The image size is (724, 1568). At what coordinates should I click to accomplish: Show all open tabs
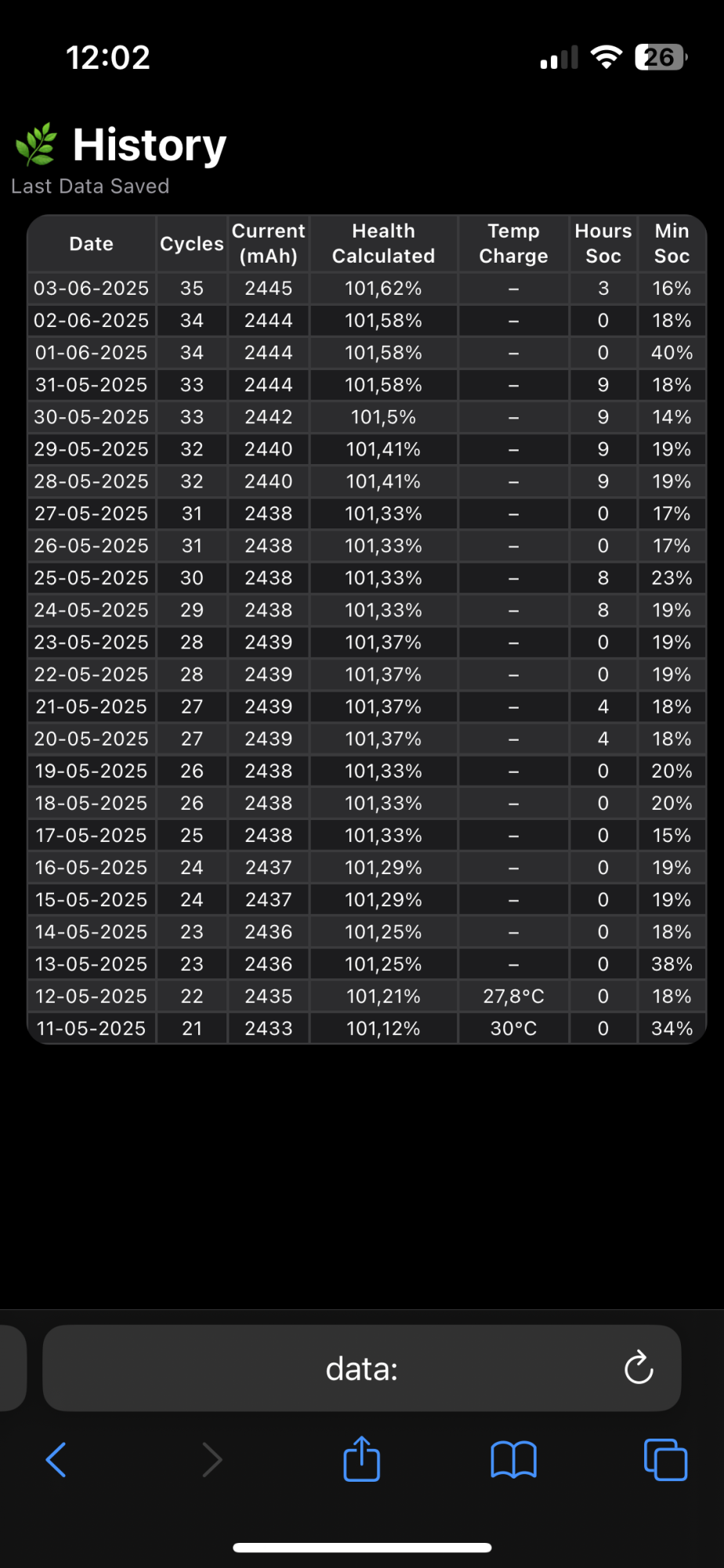point(665,1460)
